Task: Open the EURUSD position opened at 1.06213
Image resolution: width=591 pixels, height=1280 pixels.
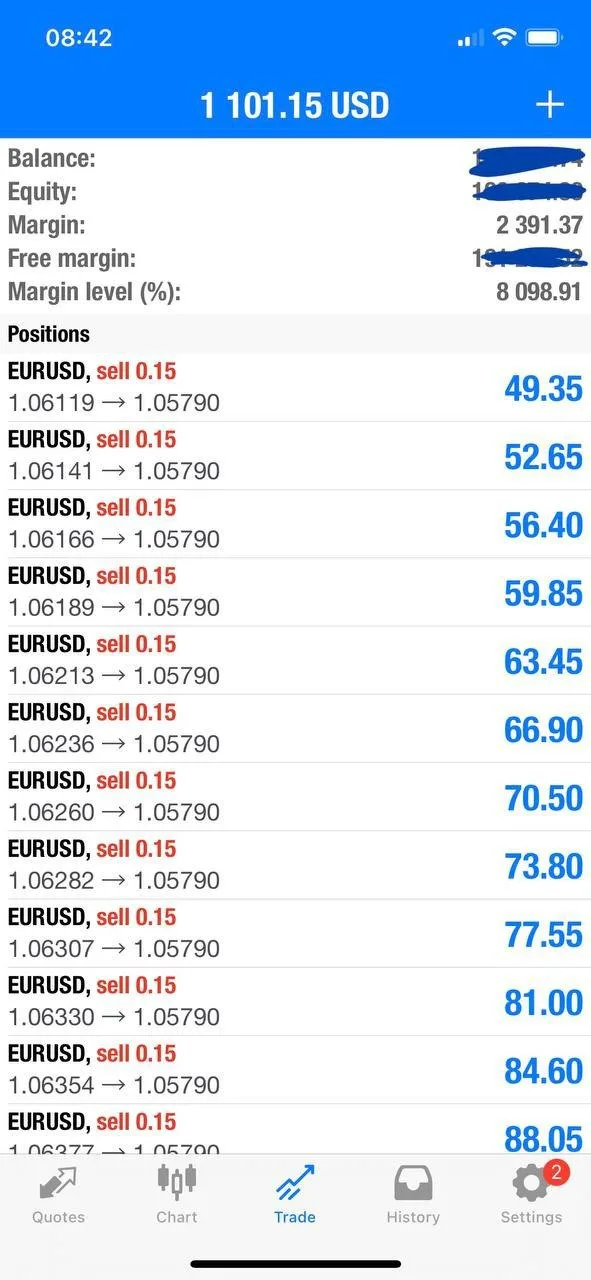Action: click(x=295, y=660)
